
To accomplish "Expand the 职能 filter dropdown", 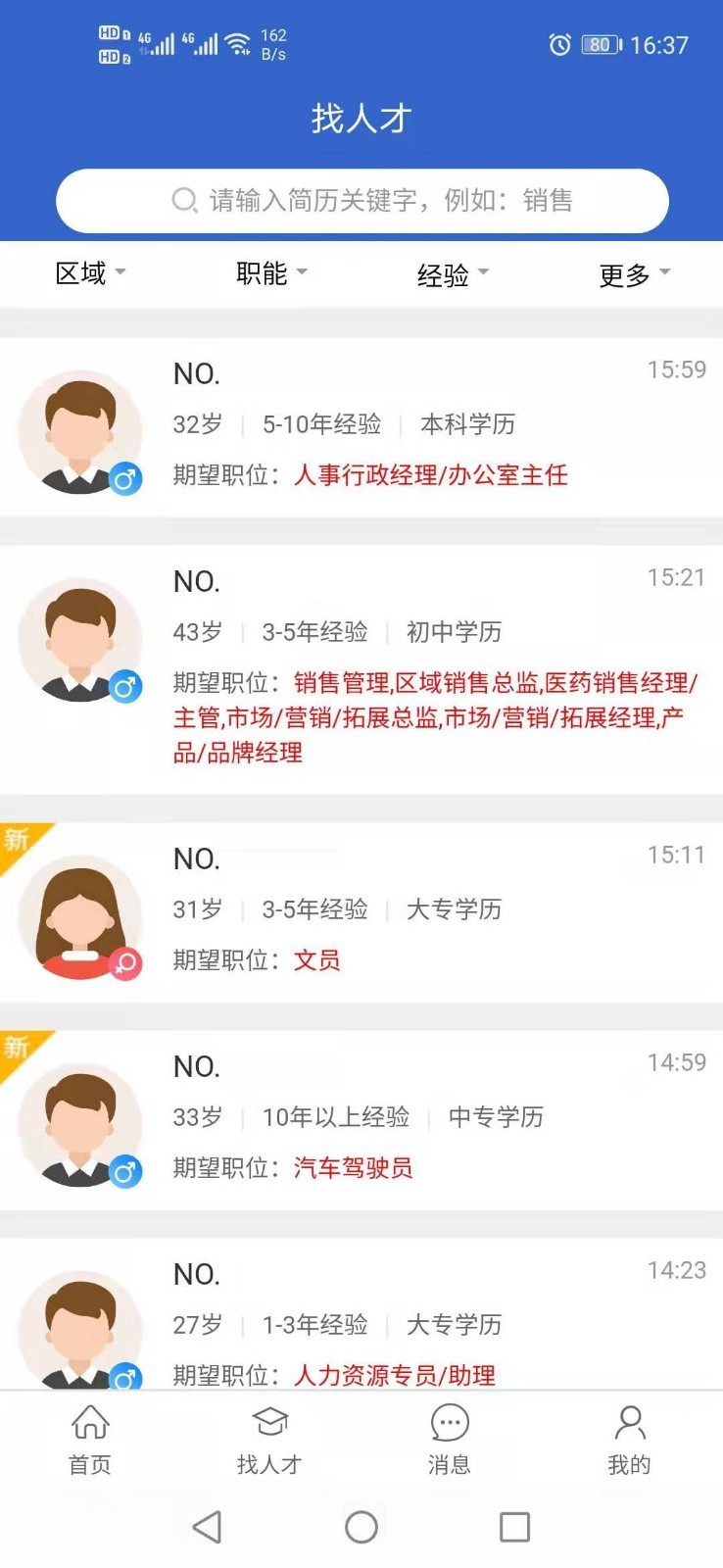I will click(271, 273).
